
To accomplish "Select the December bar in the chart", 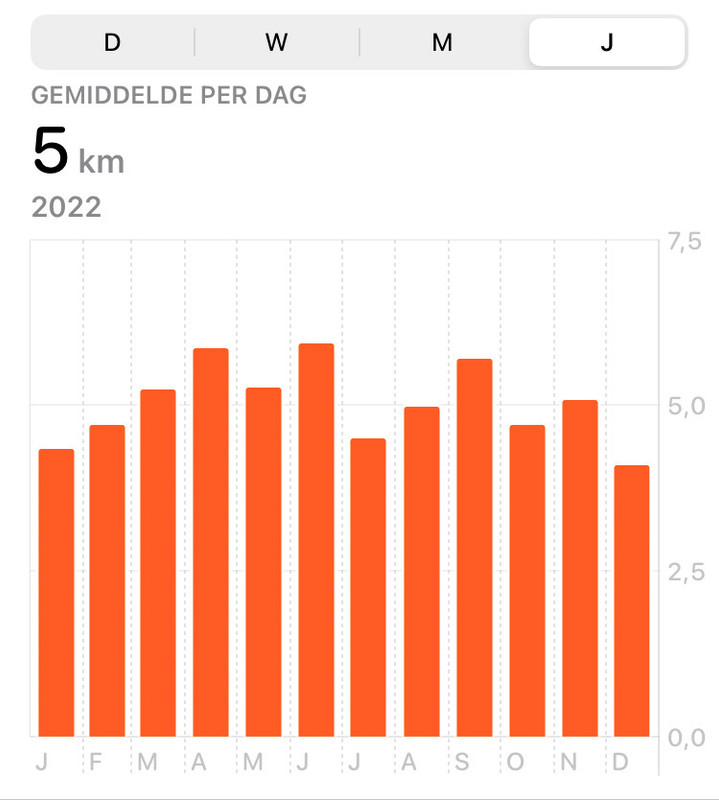I will pos(632,600).
